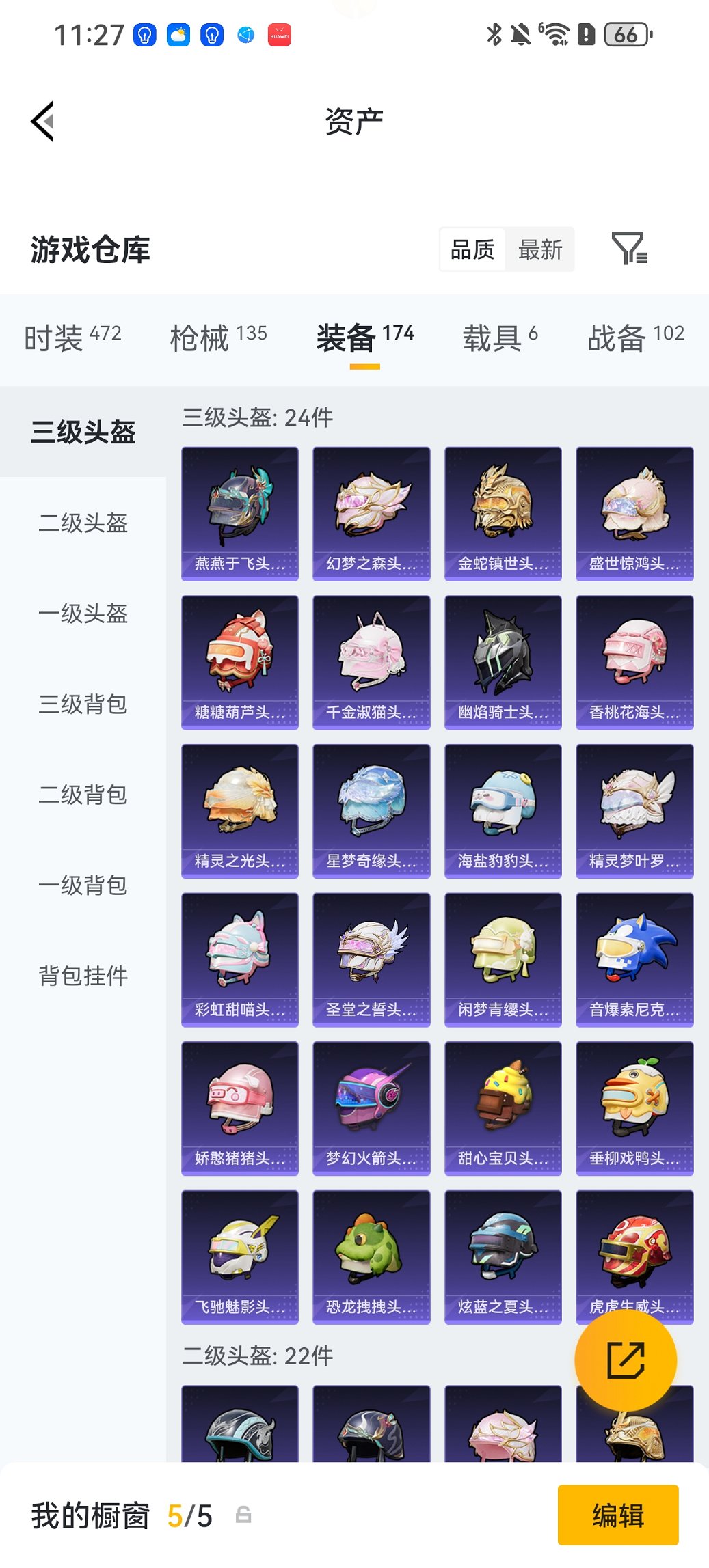This screenshot has width=709, height=1568.
Task: Switch to the 枪械 tab
Action: tap(218, 338)
